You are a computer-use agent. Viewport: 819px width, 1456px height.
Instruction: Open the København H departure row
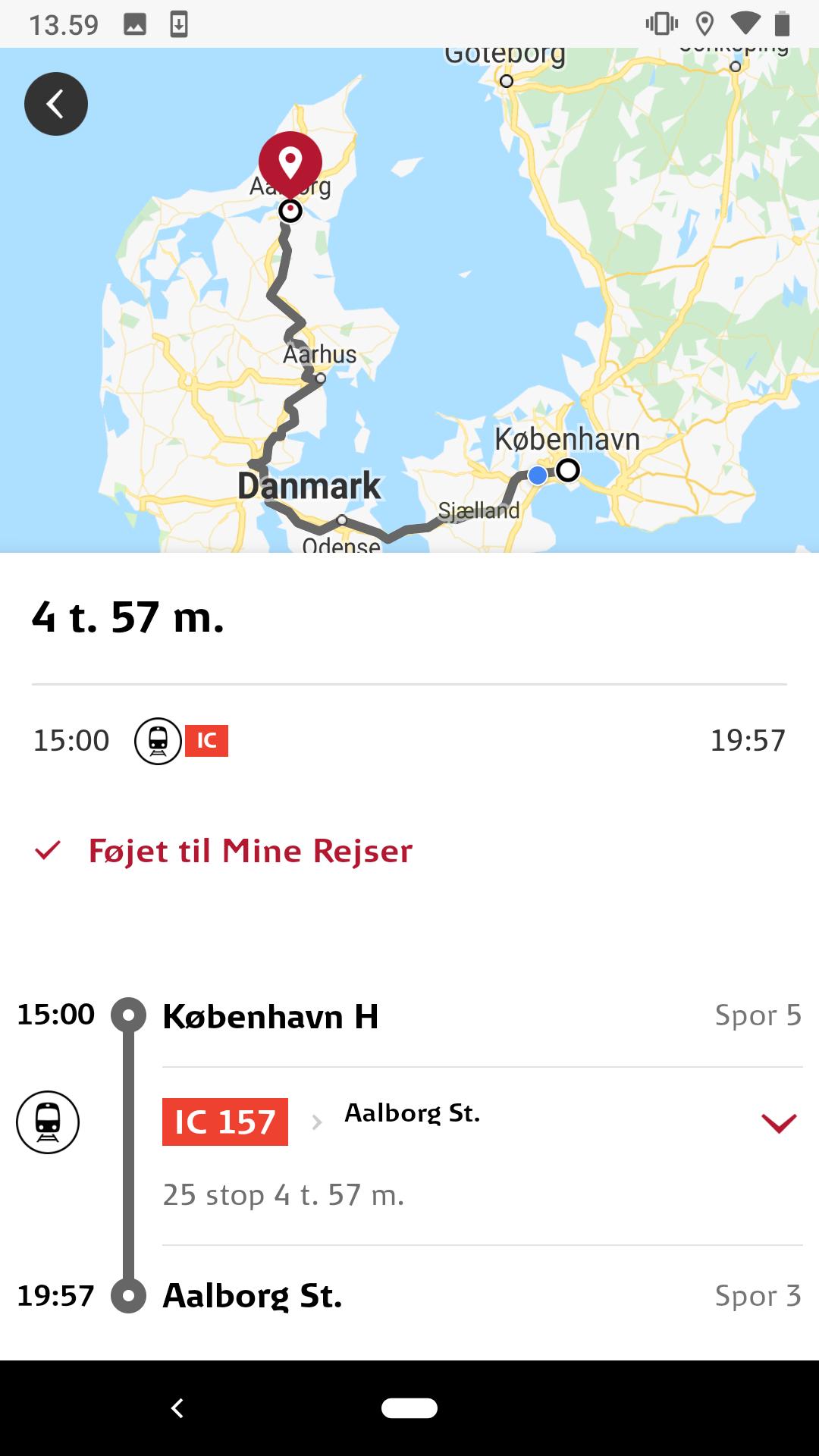409,1015
